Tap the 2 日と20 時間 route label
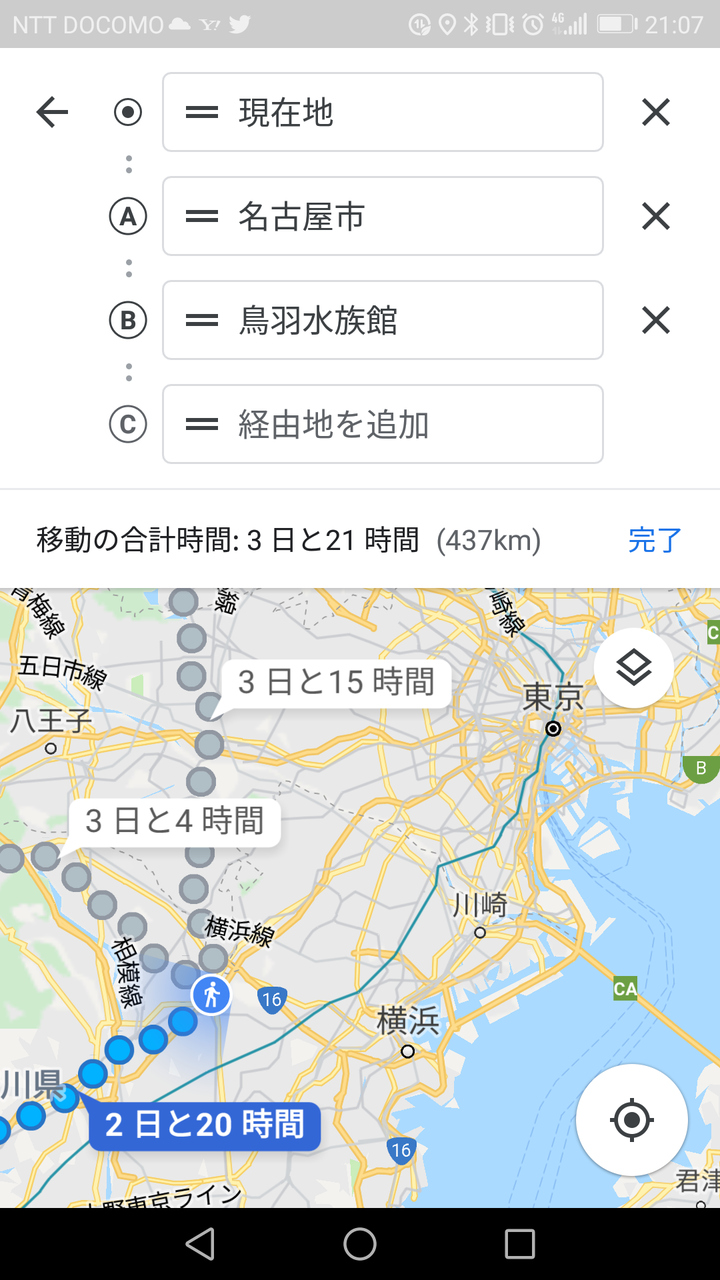 point(205,1125)
